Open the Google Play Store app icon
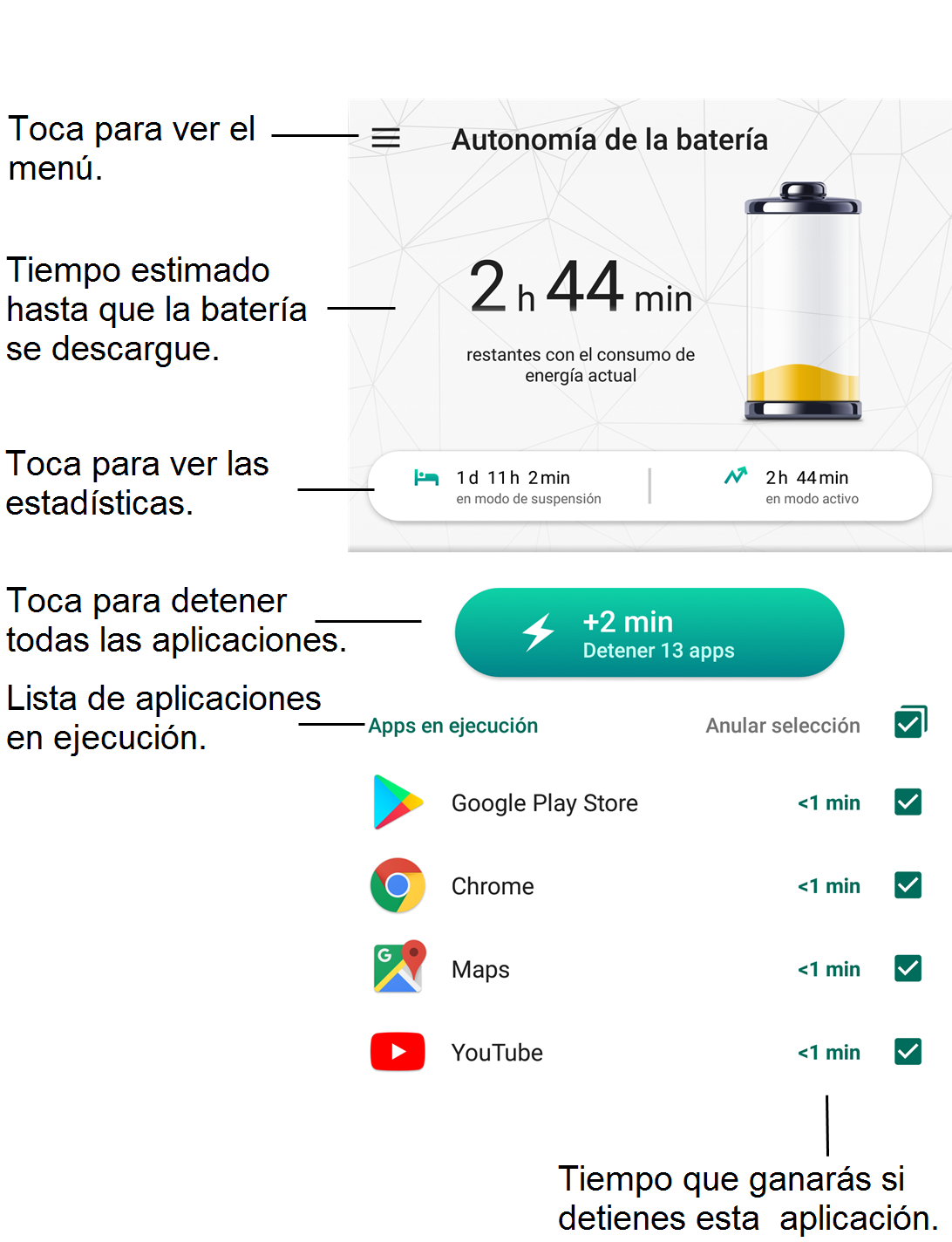Image resolution: width=952 pixels, height=1242 pixels. 398,802
